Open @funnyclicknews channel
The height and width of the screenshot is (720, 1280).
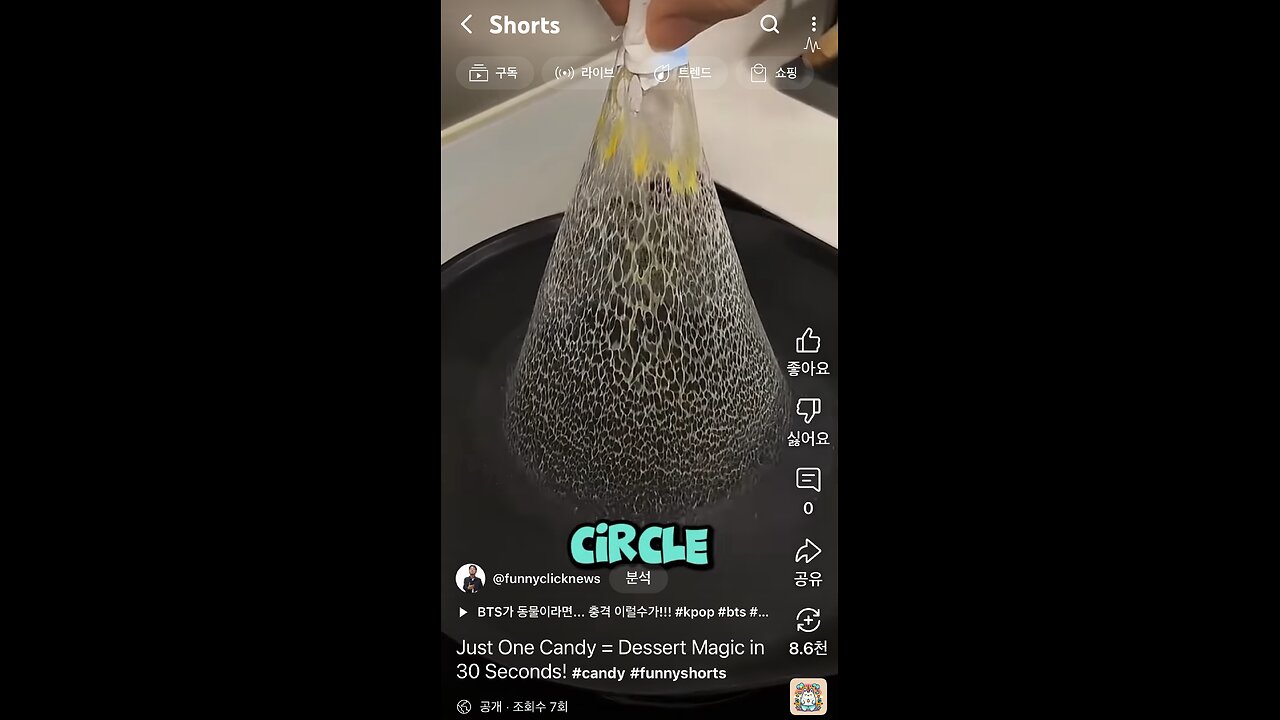click(545, 578)
